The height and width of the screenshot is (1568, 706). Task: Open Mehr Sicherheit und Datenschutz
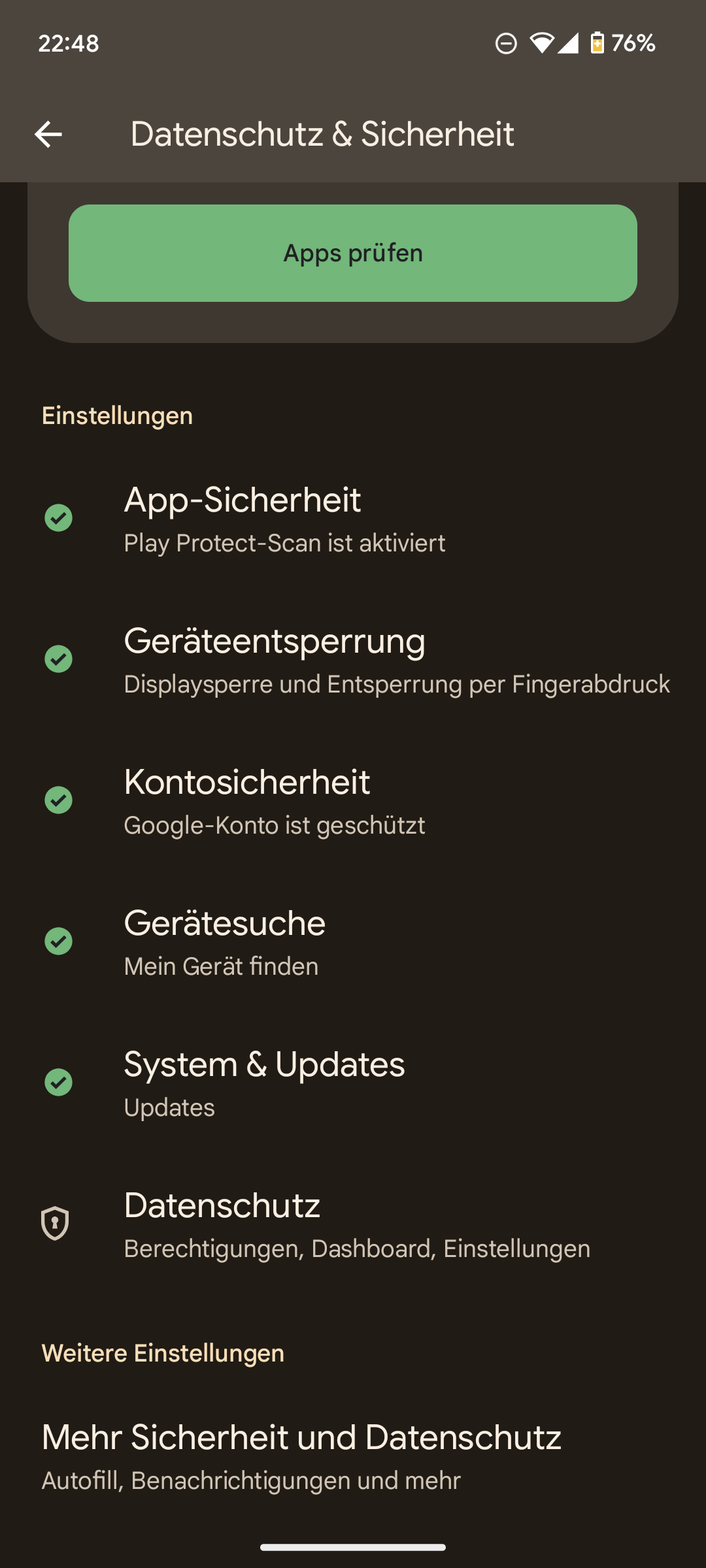353,1456
